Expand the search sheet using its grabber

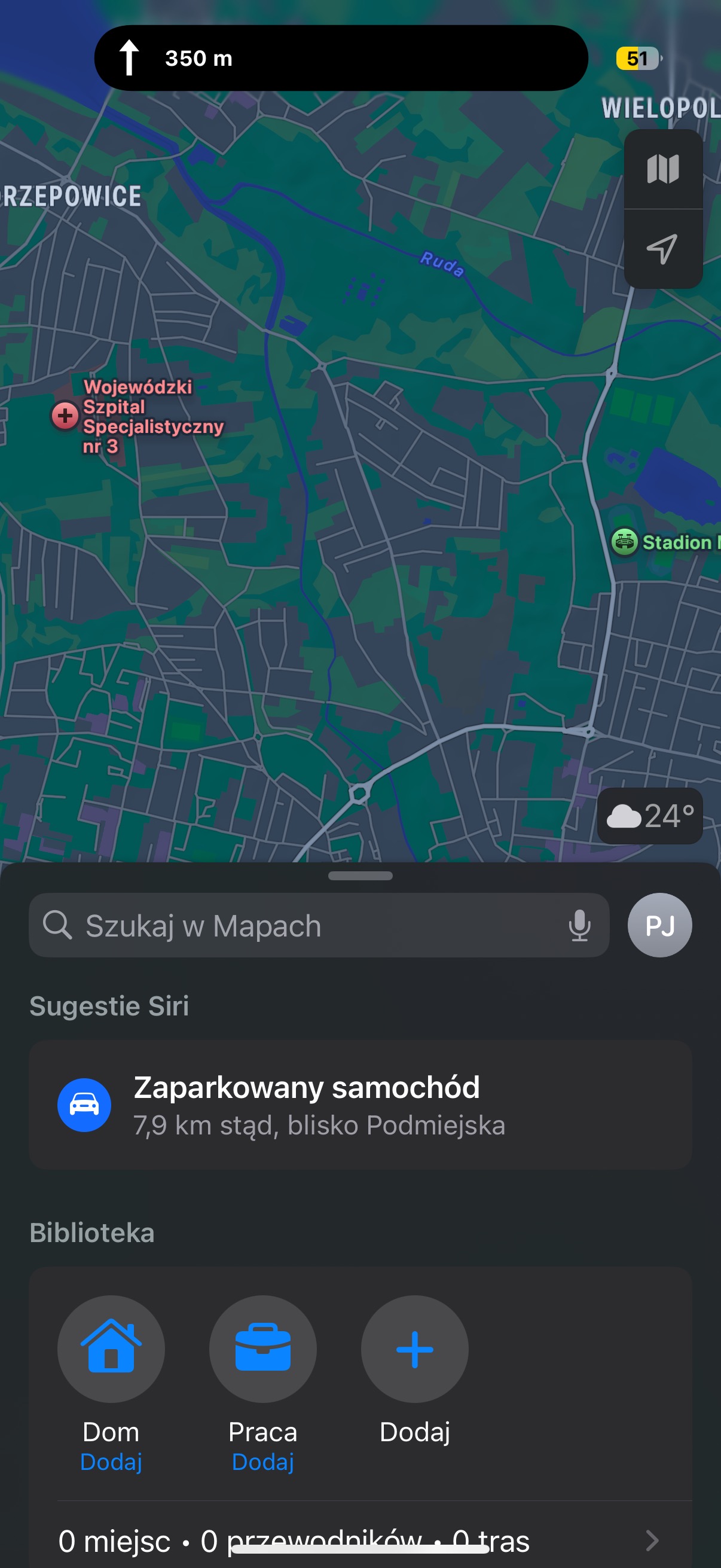(x=360, y=876)
